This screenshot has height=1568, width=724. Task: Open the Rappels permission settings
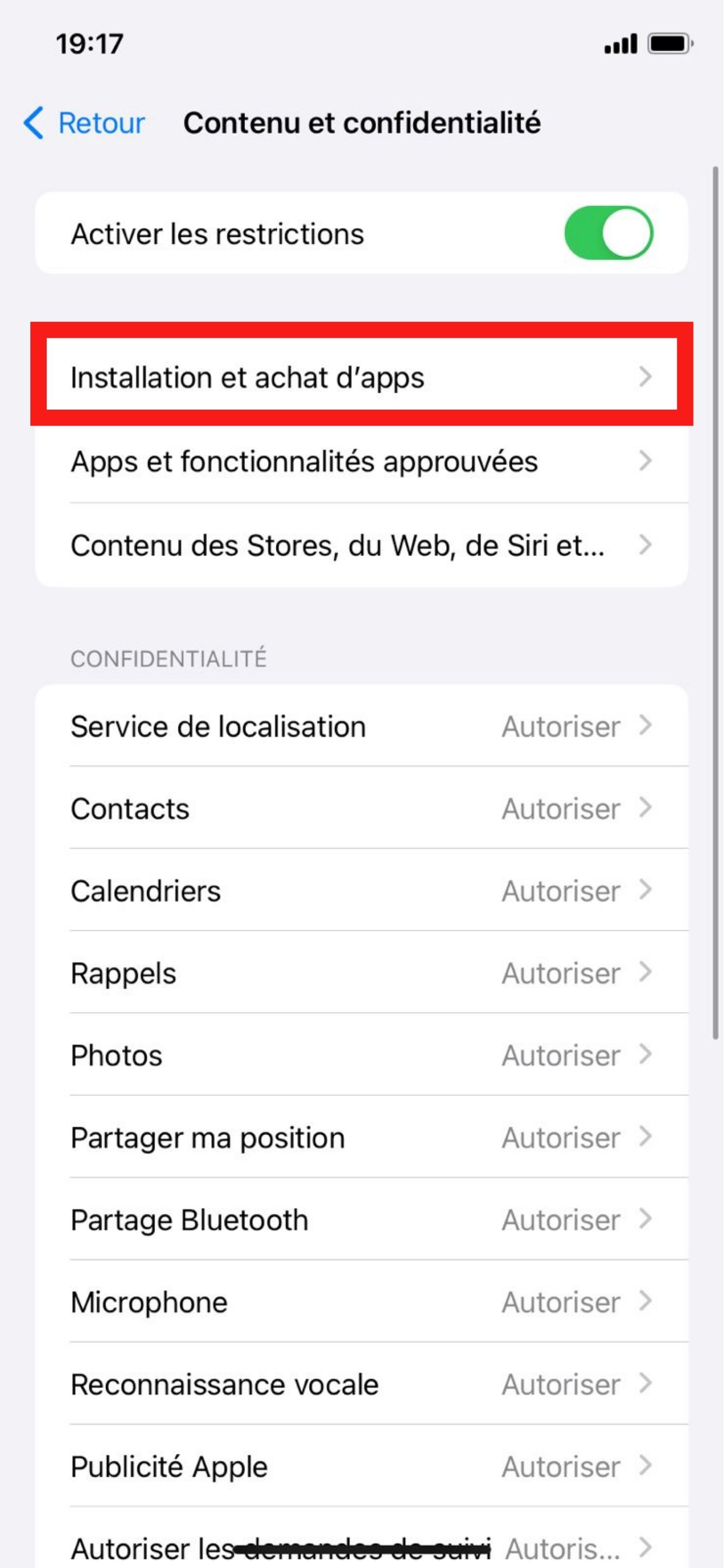click(x=362, y=973)
